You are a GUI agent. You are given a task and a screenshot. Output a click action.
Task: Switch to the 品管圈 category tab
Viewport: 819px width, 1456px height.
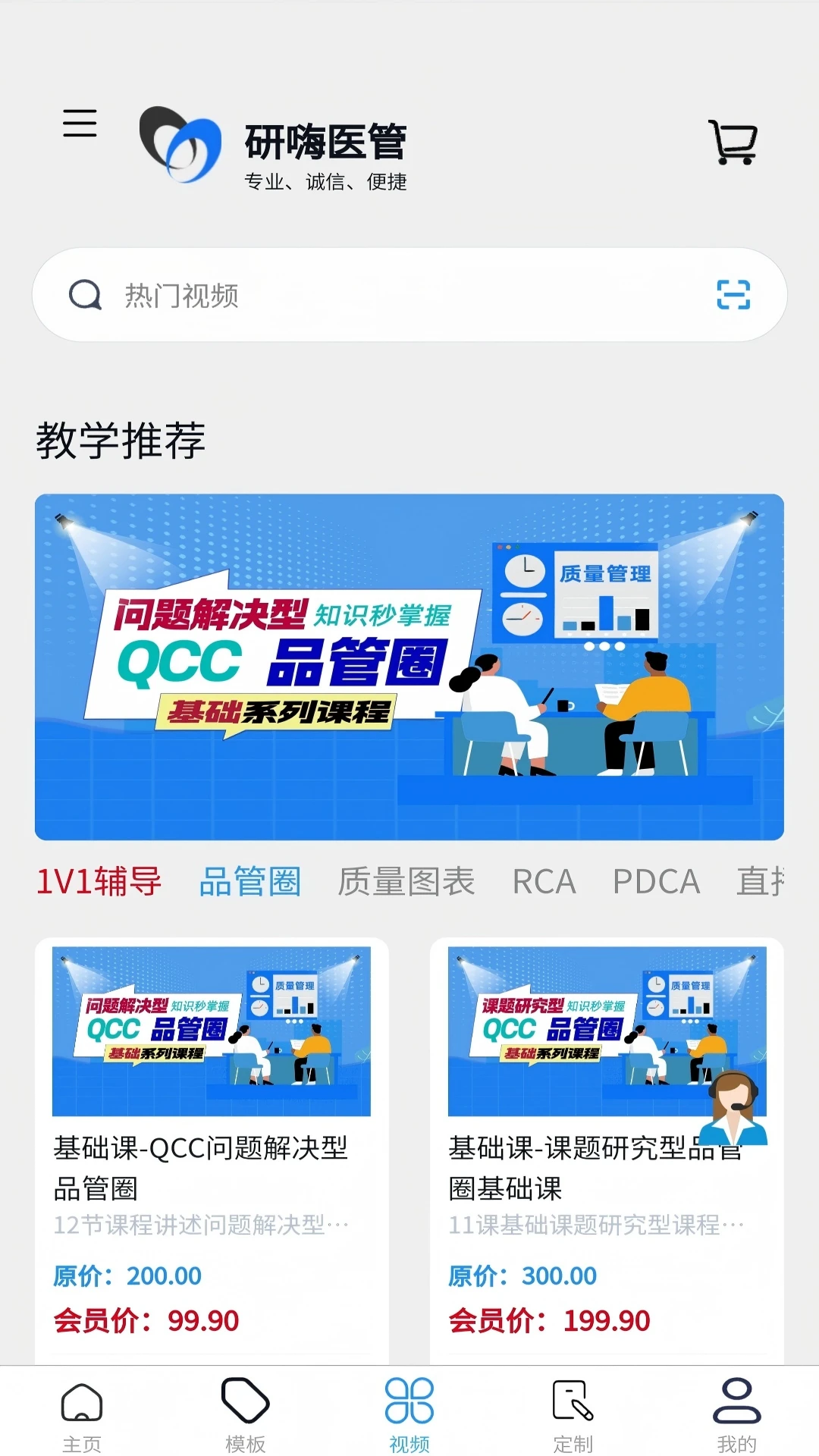pyautogui.click(x=249, y=880)
